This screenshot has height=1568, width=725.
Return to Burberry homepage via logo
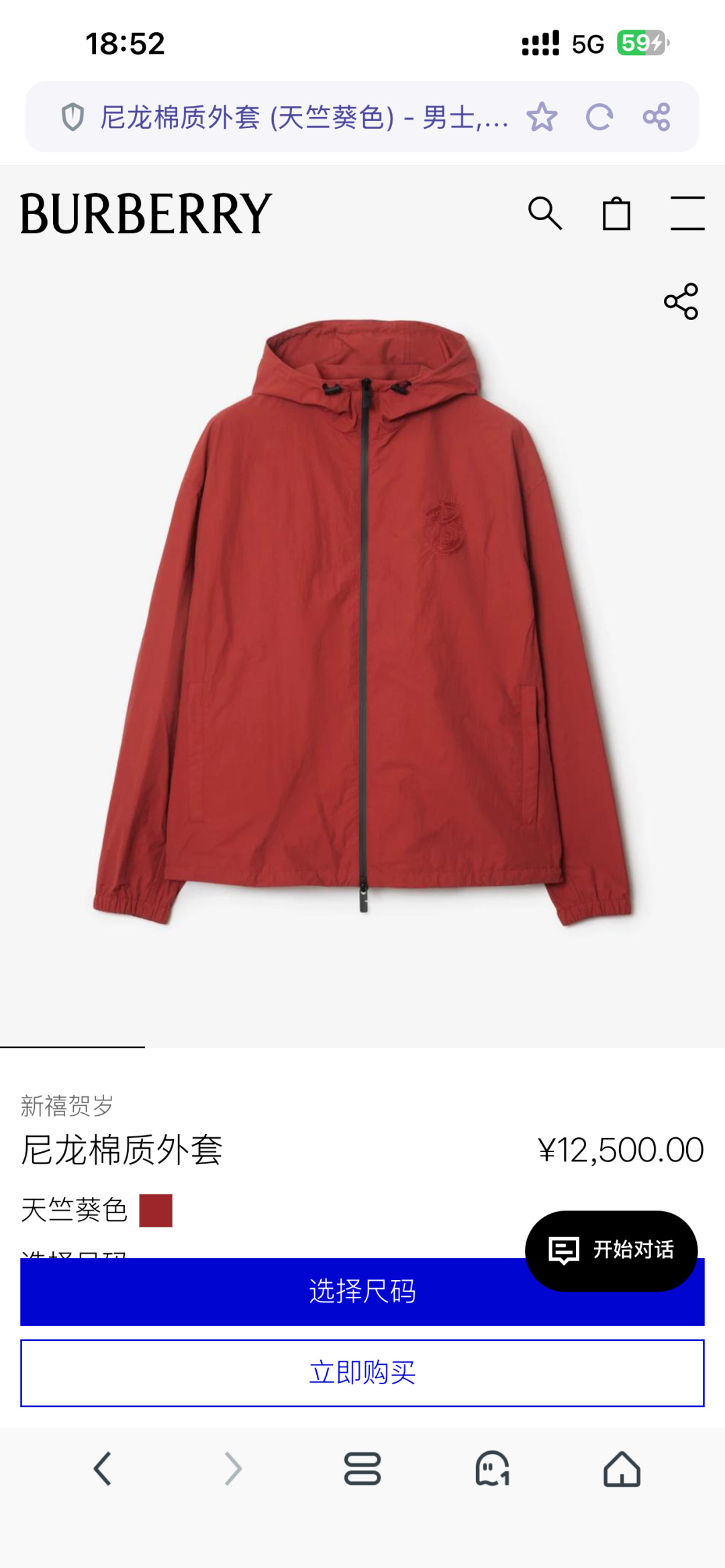click(146, 214)
